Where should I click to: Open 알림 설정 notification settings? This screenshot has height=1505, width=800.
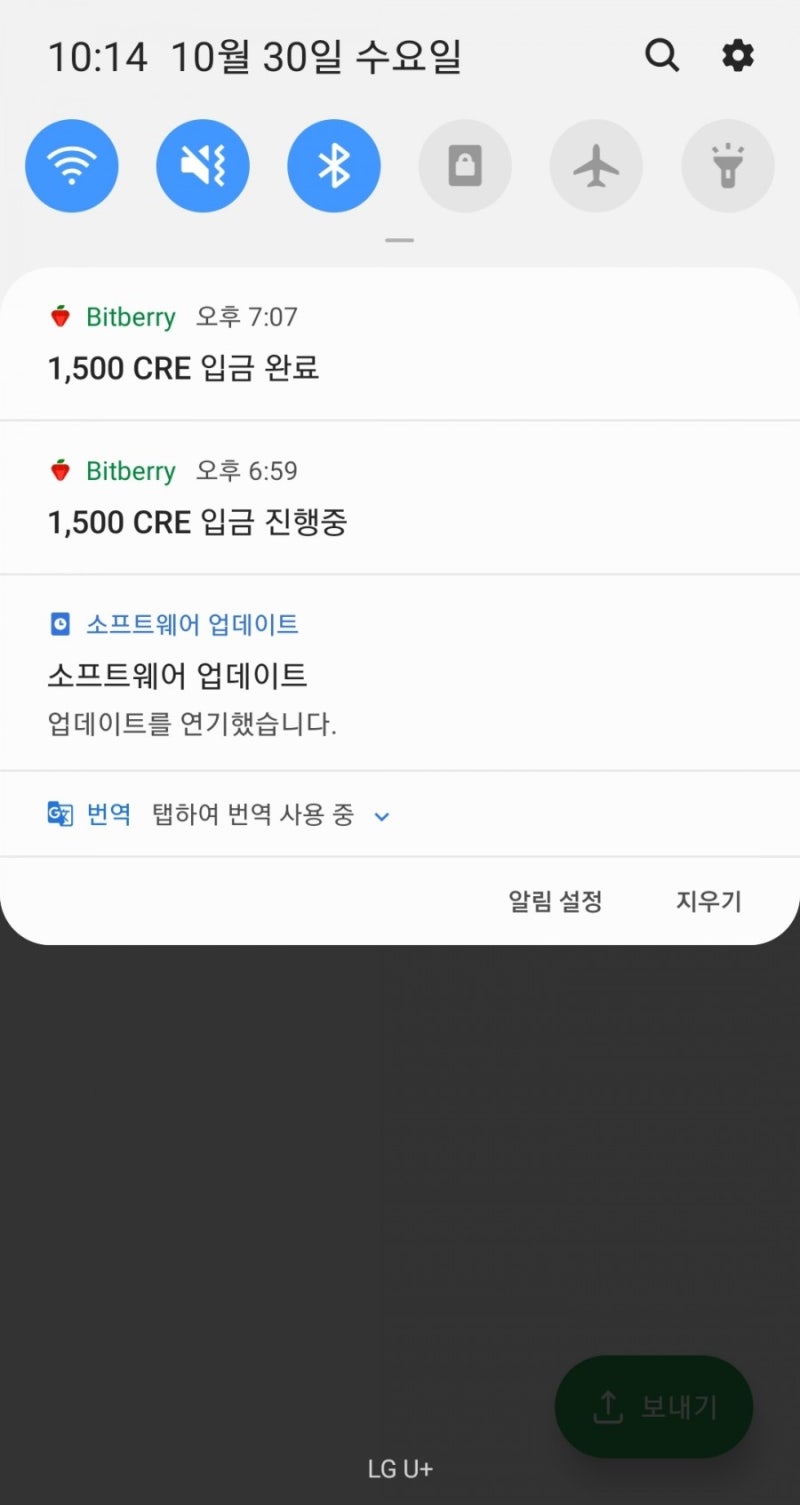[555, 900]
